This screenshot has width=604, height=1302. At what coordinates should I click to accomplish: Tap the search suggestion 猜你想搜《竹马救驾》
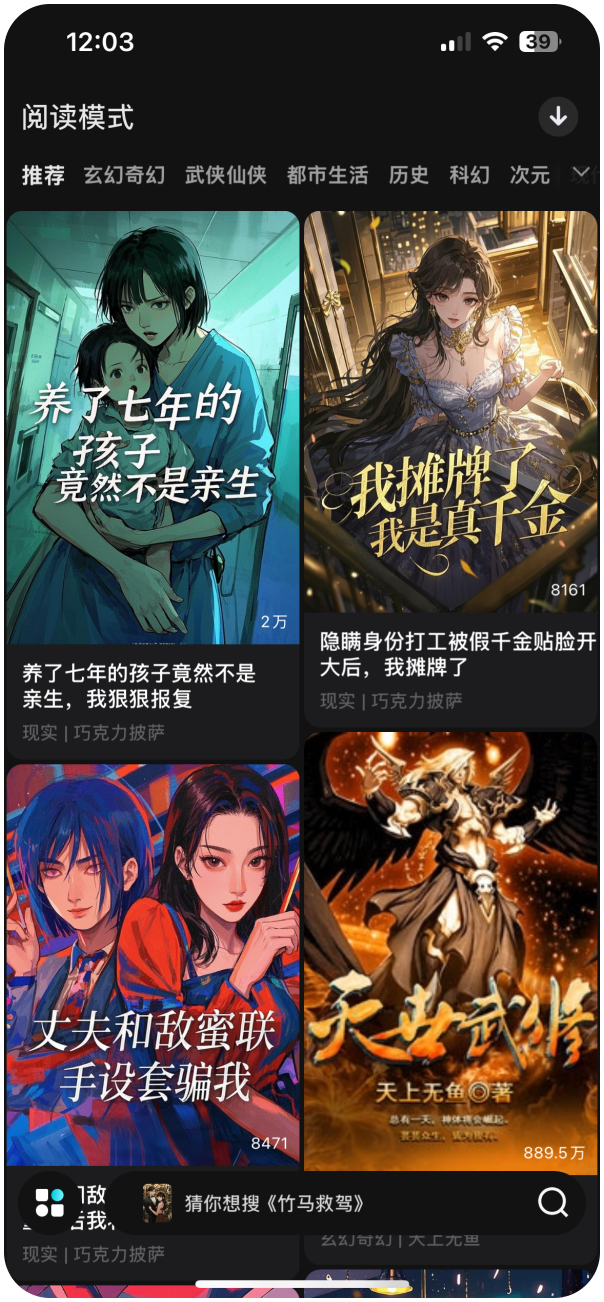coord(274,1202)
